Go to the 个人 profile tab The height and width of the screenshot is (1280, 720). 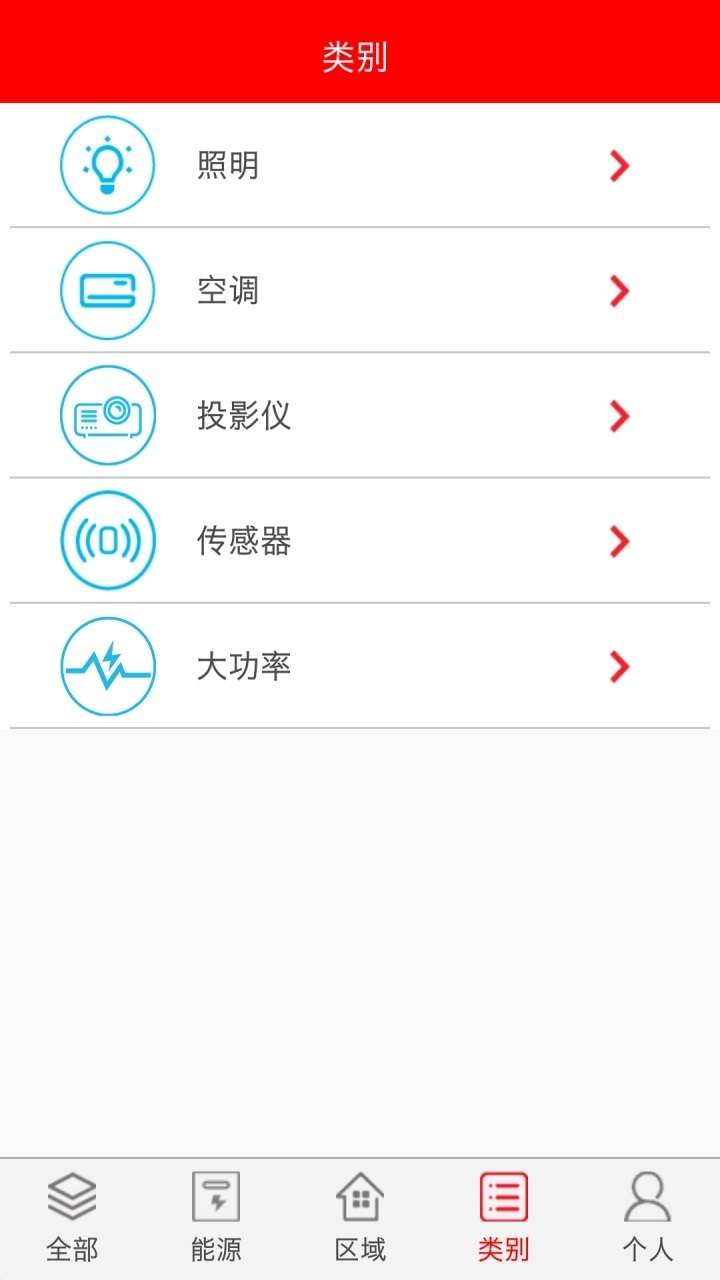click(648, 1218)
